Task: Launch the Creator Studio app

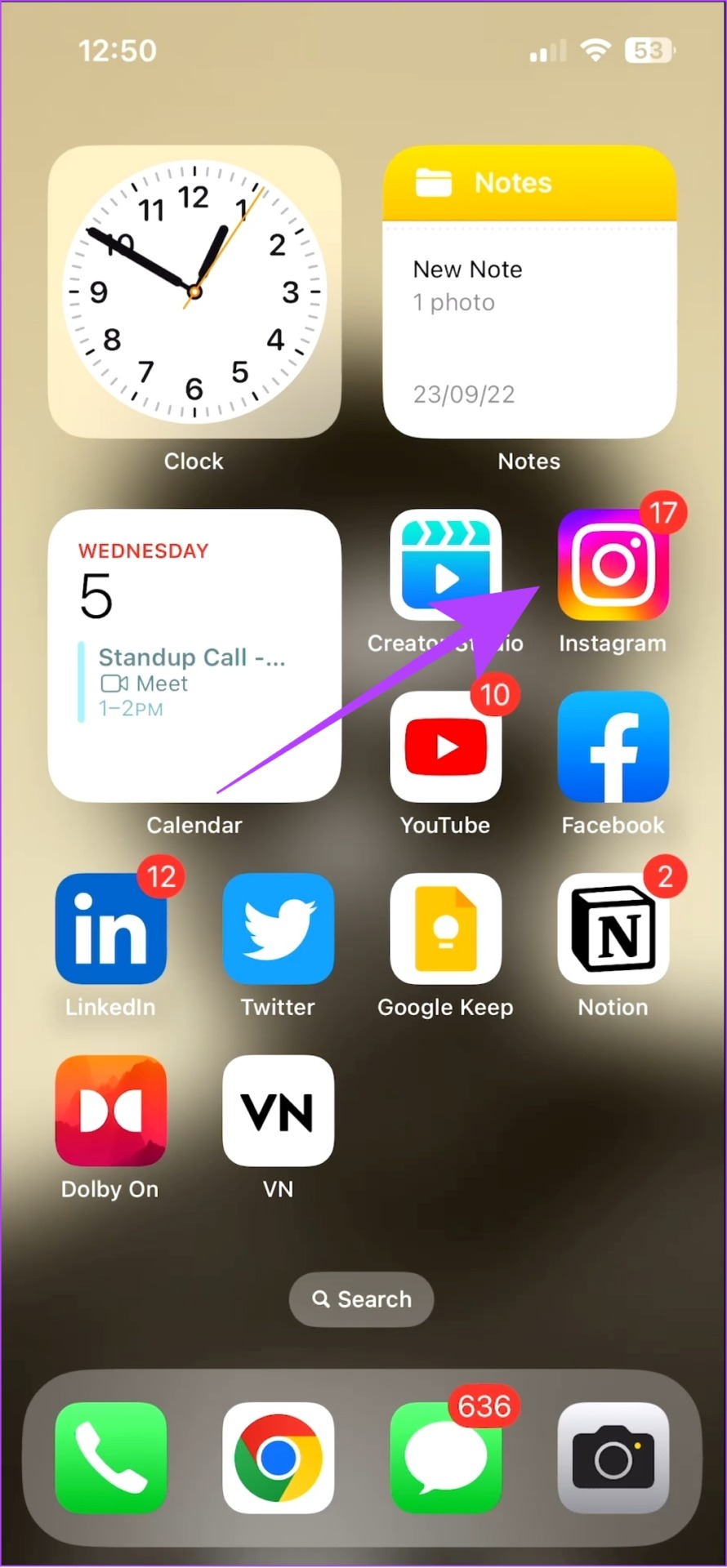Action: [445, 565]
